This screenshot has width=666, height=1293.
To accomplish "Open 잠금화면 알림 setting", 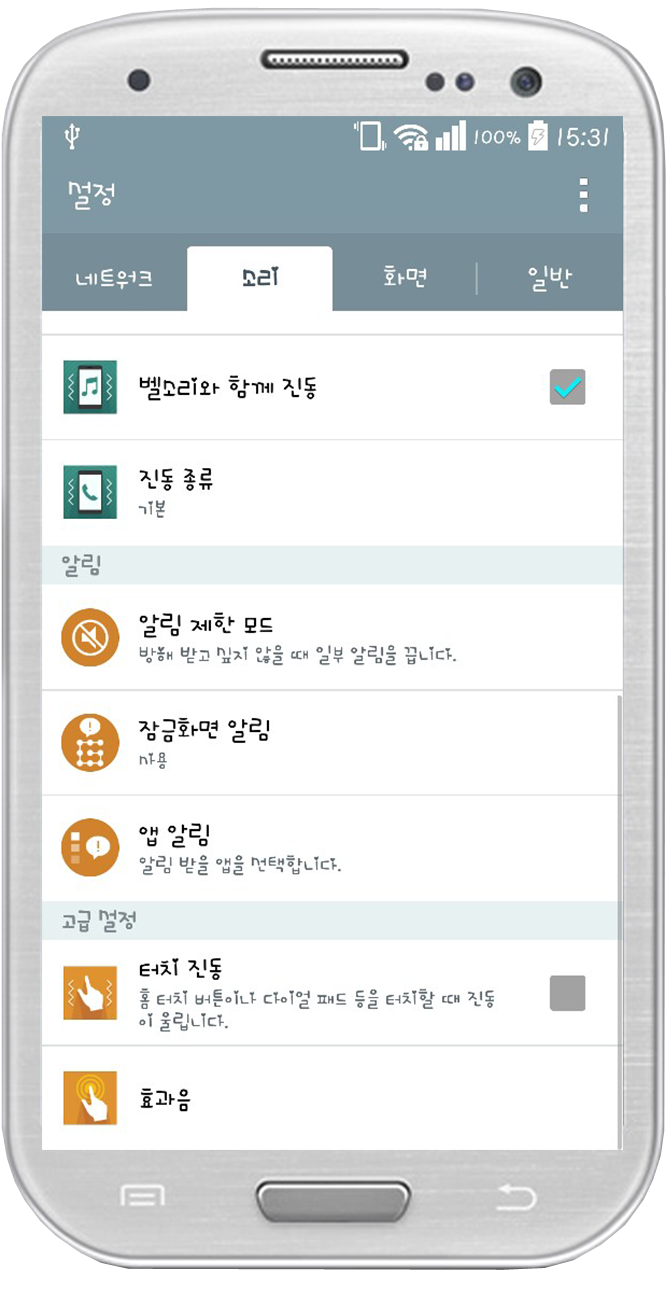I will pos(330,743).
